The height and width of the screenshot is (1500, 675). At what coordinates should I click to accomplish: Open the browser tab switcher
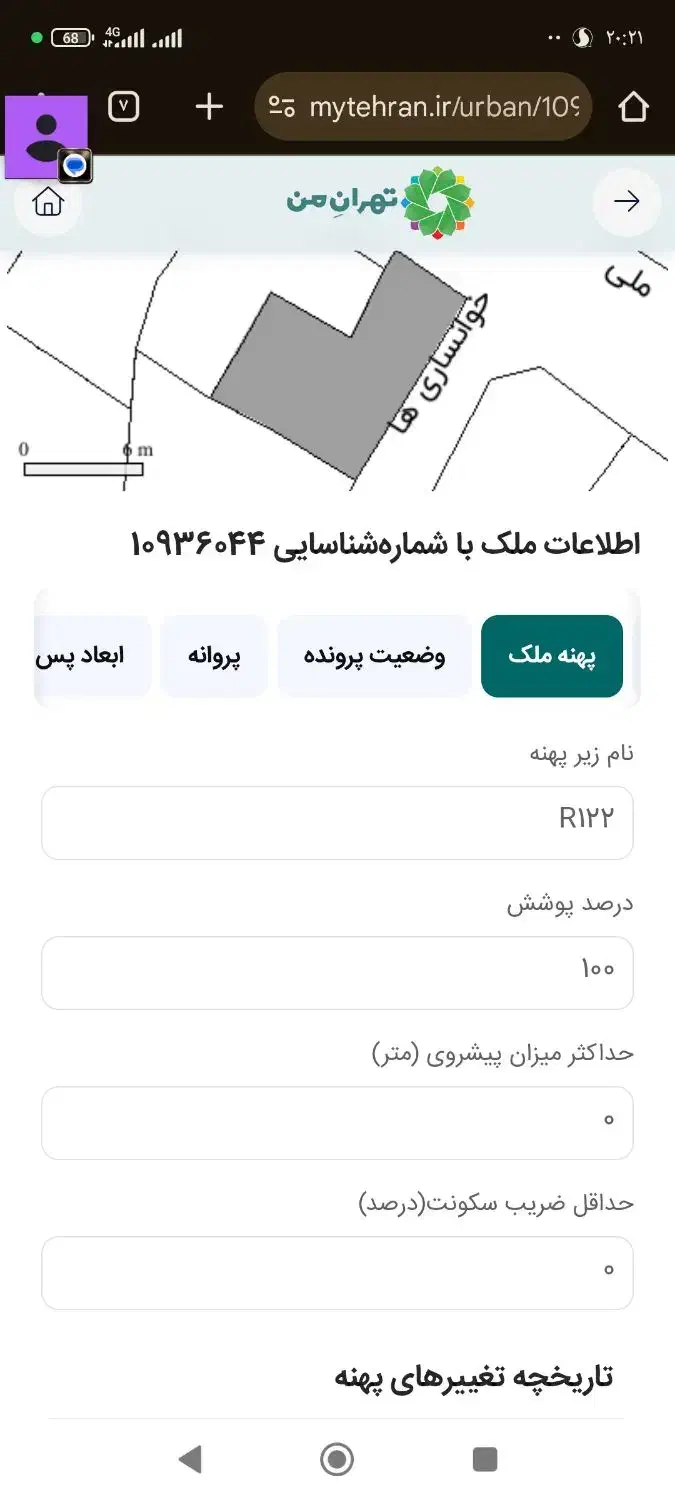pyautogui.click(x=123, y=106)
